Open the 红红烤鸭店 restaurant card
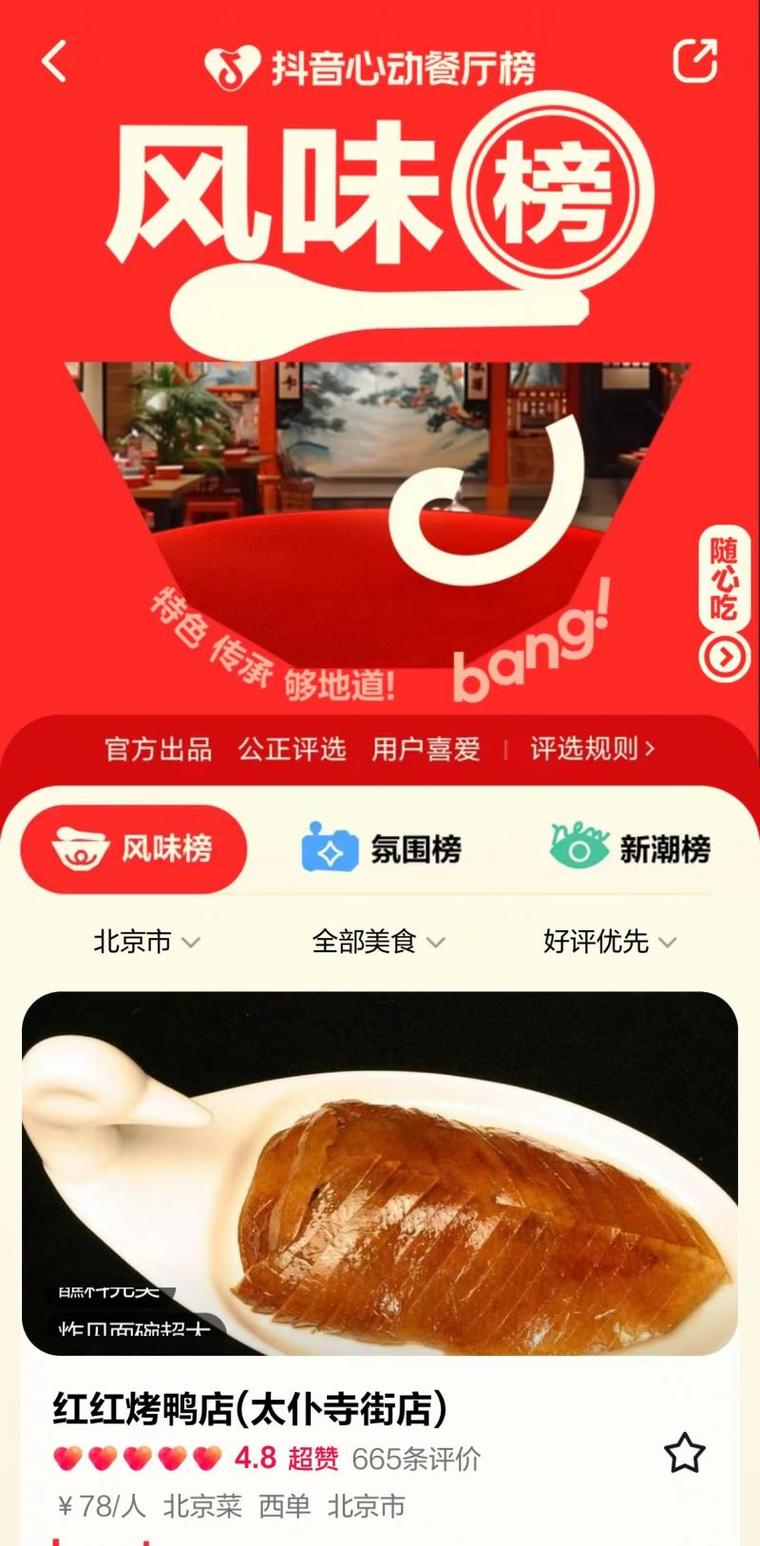Screen dimensions: 760x1546 tap(250, 1410)
